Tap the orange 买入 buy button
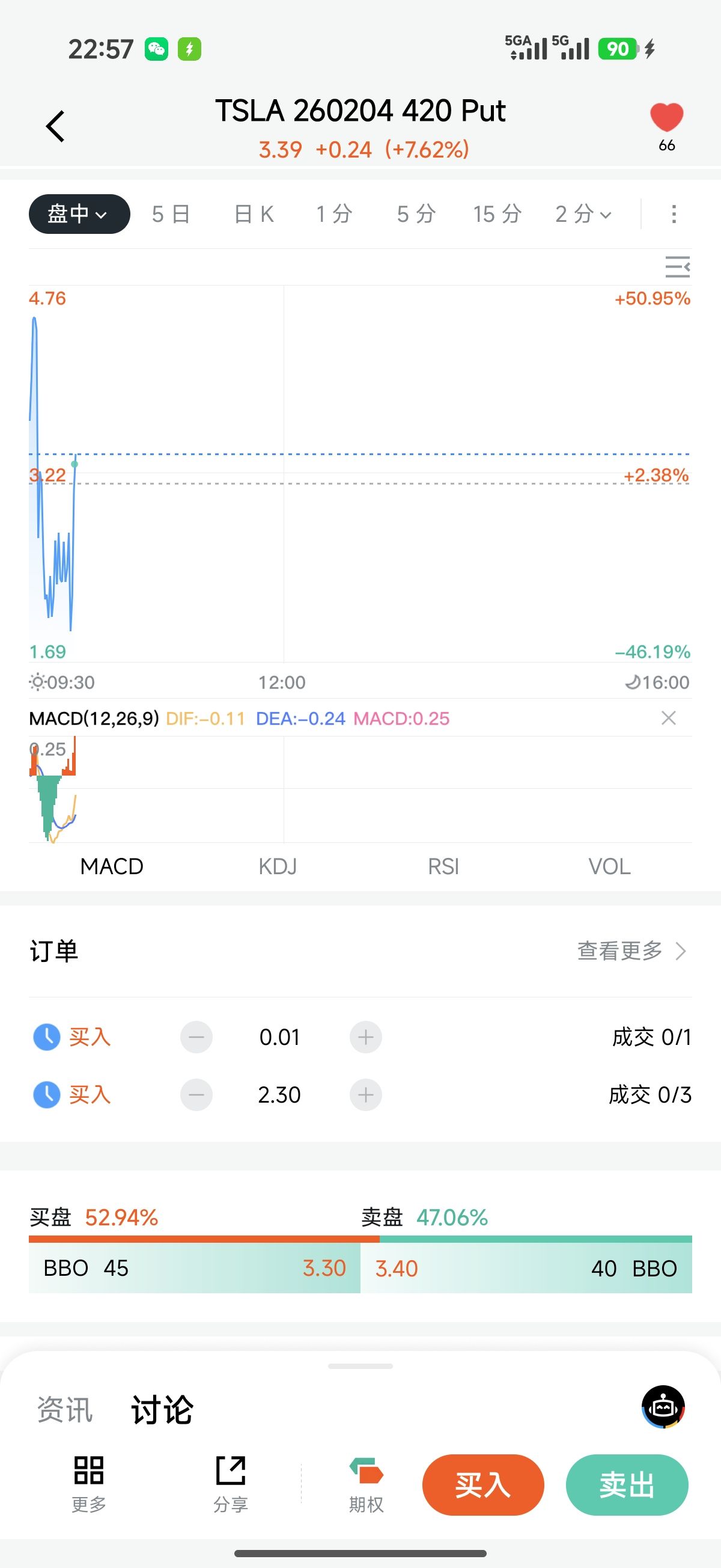The height and width of the screenshot is (1568, 721). click(483, 1485)
